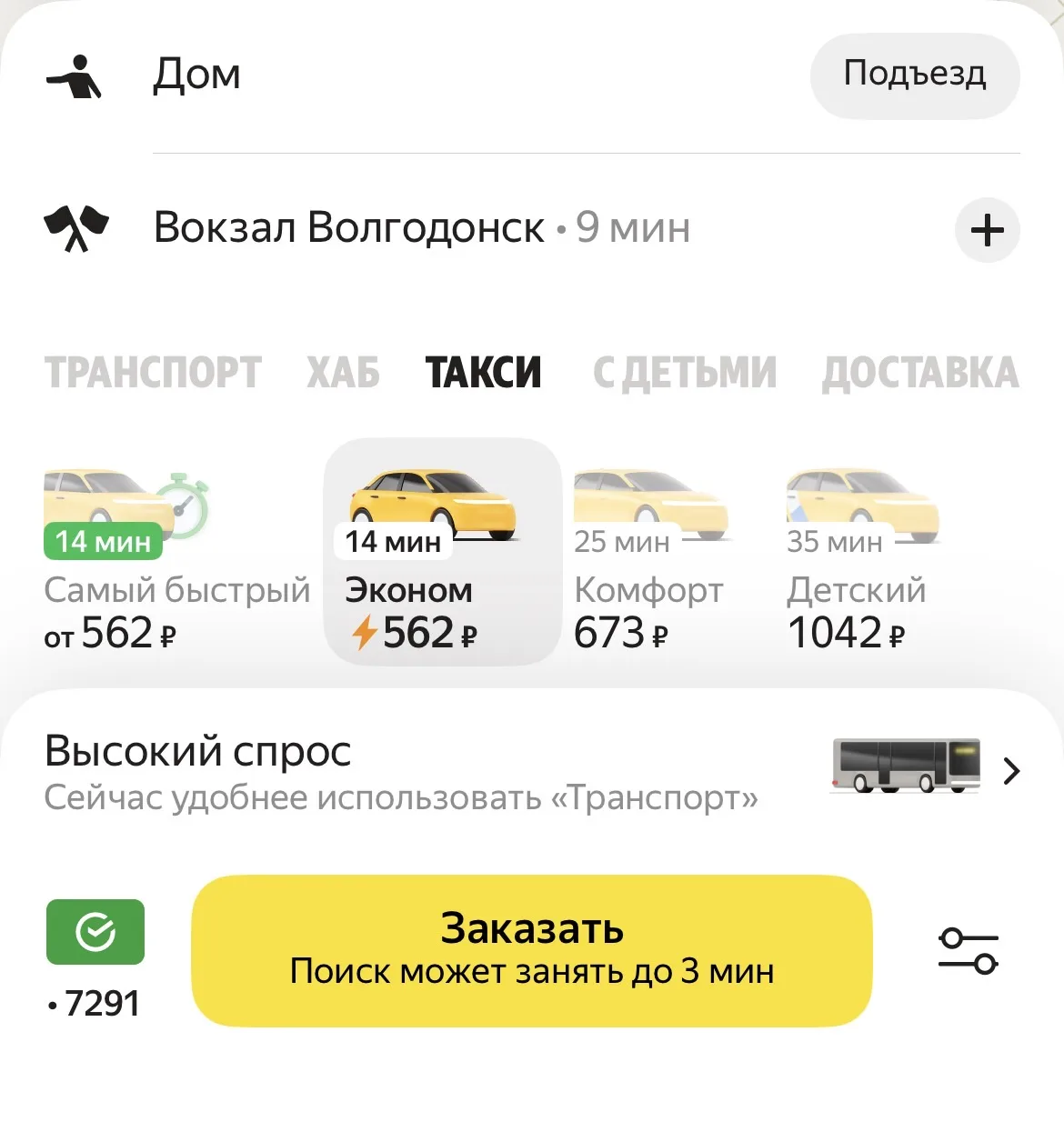Go to the Доставка tab
1064x1142 pixels.
click(x=919, y=373)
